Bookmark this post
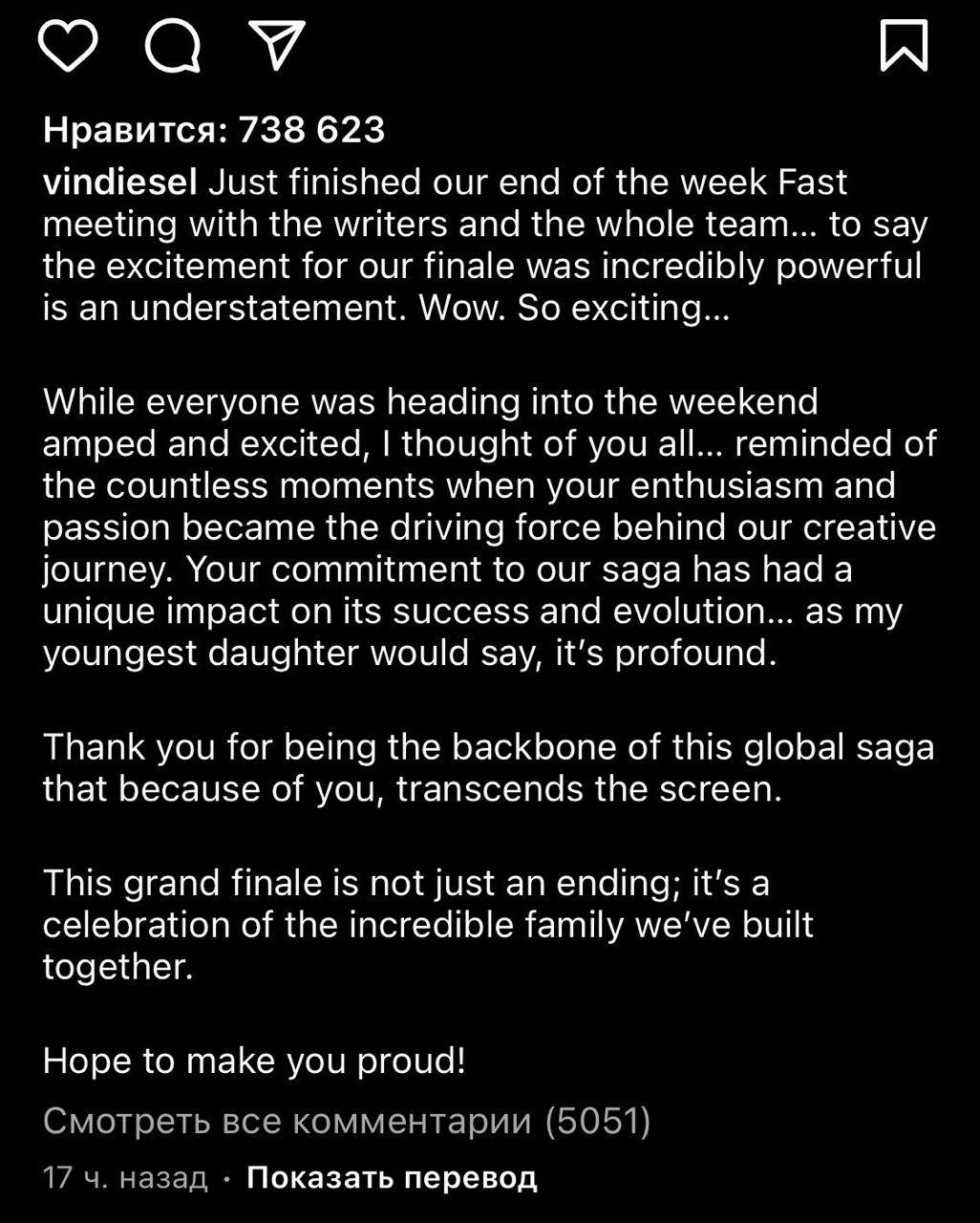This screenshot has width=980, height=1223. point(903,46)
